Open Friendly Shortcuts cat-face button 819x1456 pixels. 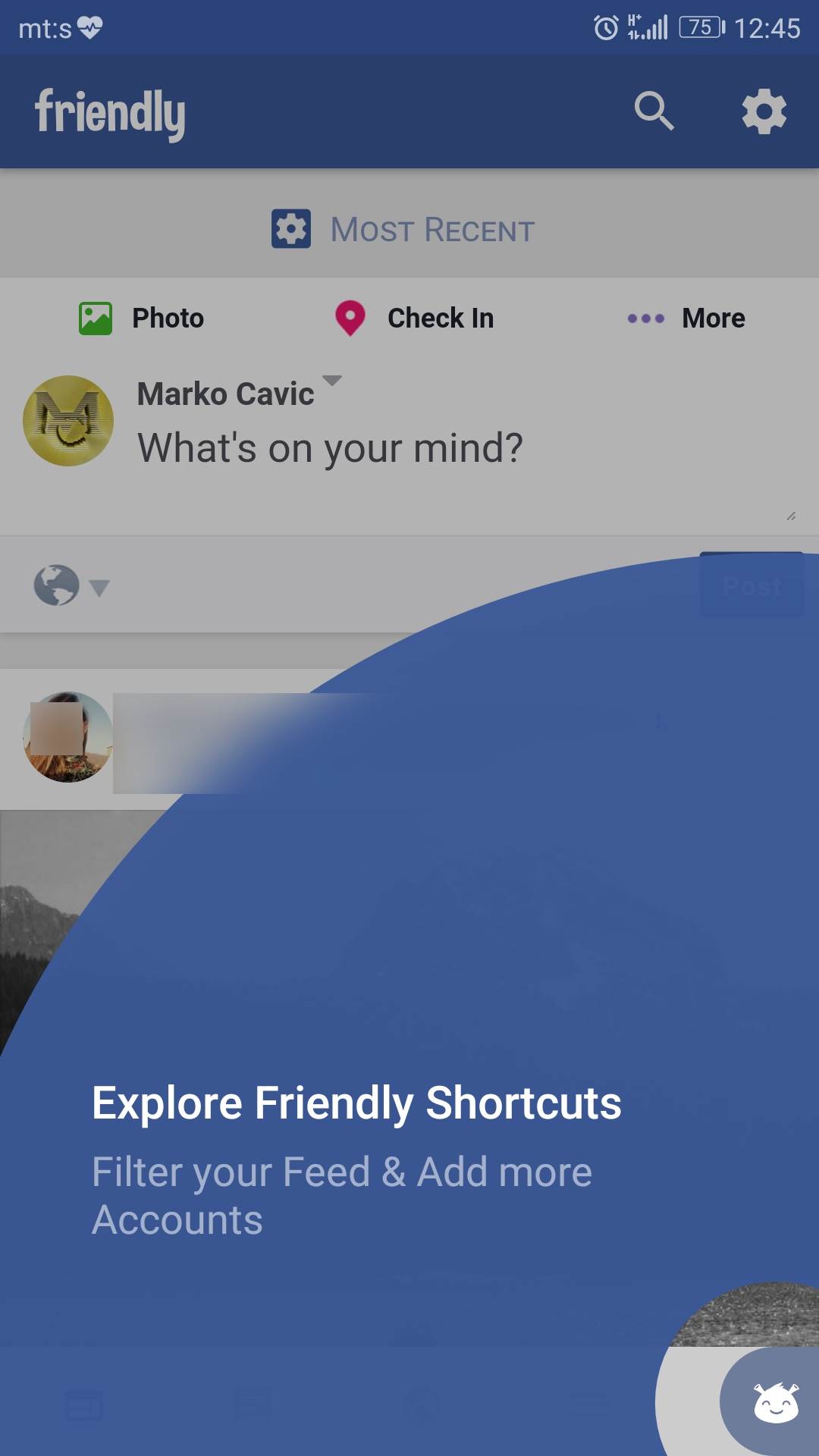pyautogui.click(x=775, y=1401)
